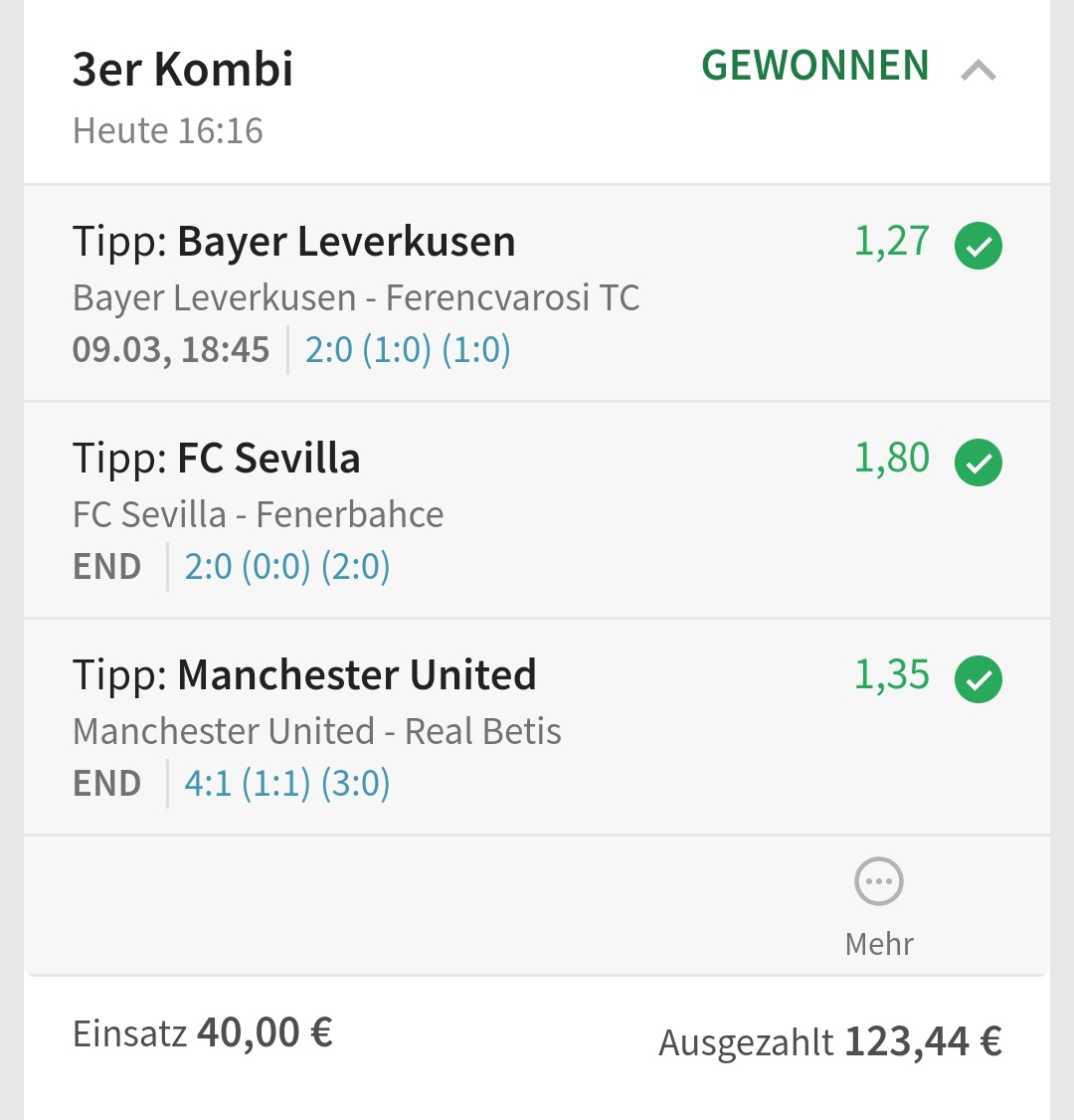Viewport: 1074px width, 1120px height.
Task: Open the Manchester United - Real Betis match
Action: [x=316, y=731]
